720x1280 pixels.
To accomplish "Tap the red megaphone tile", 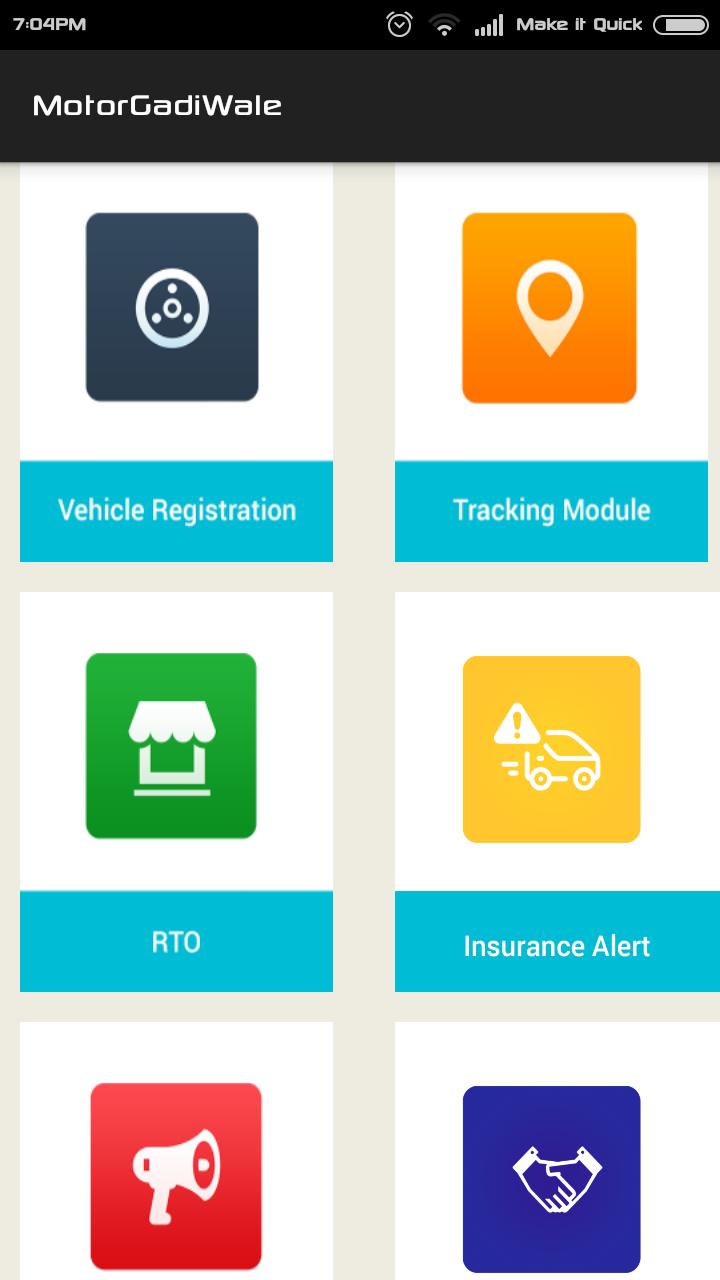I will [x=176, y=1175].
